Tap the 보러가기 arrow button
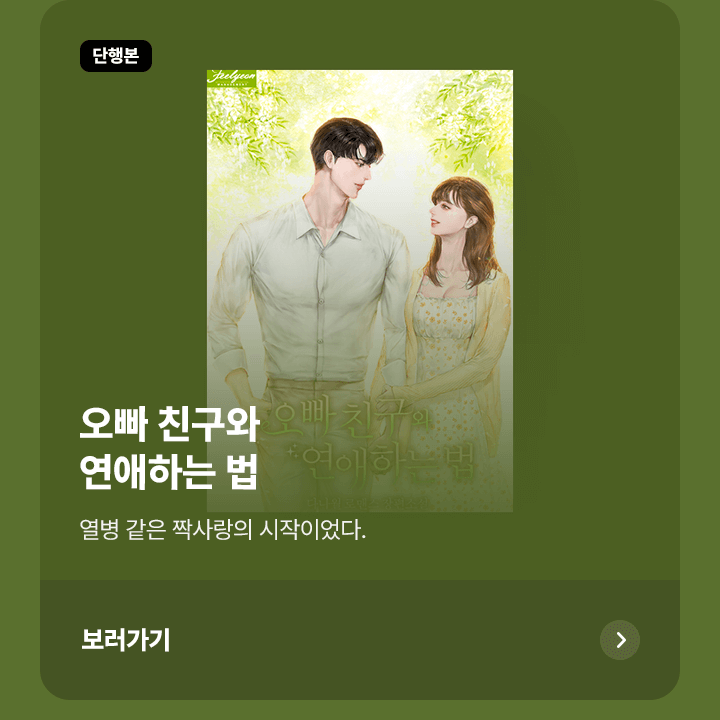 click(x=620, y=640)
